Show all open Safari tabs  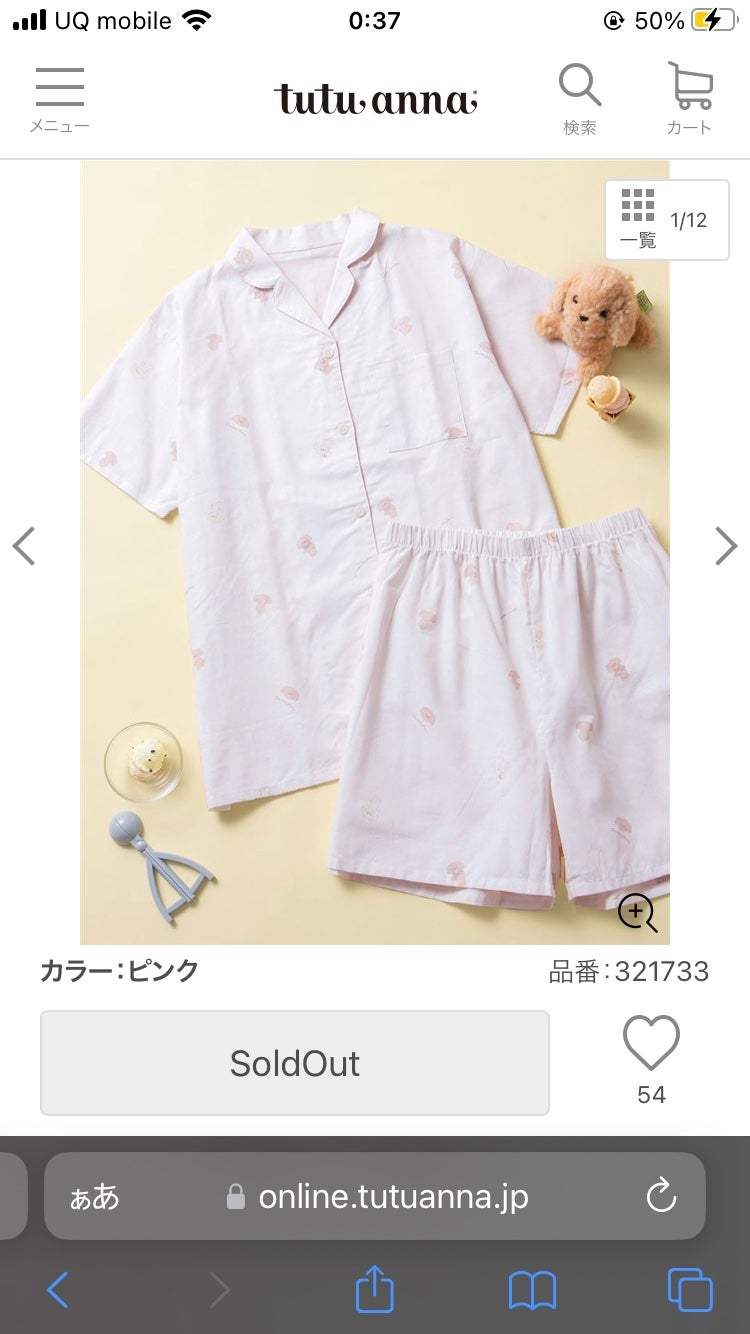[x=690, y=1290]
